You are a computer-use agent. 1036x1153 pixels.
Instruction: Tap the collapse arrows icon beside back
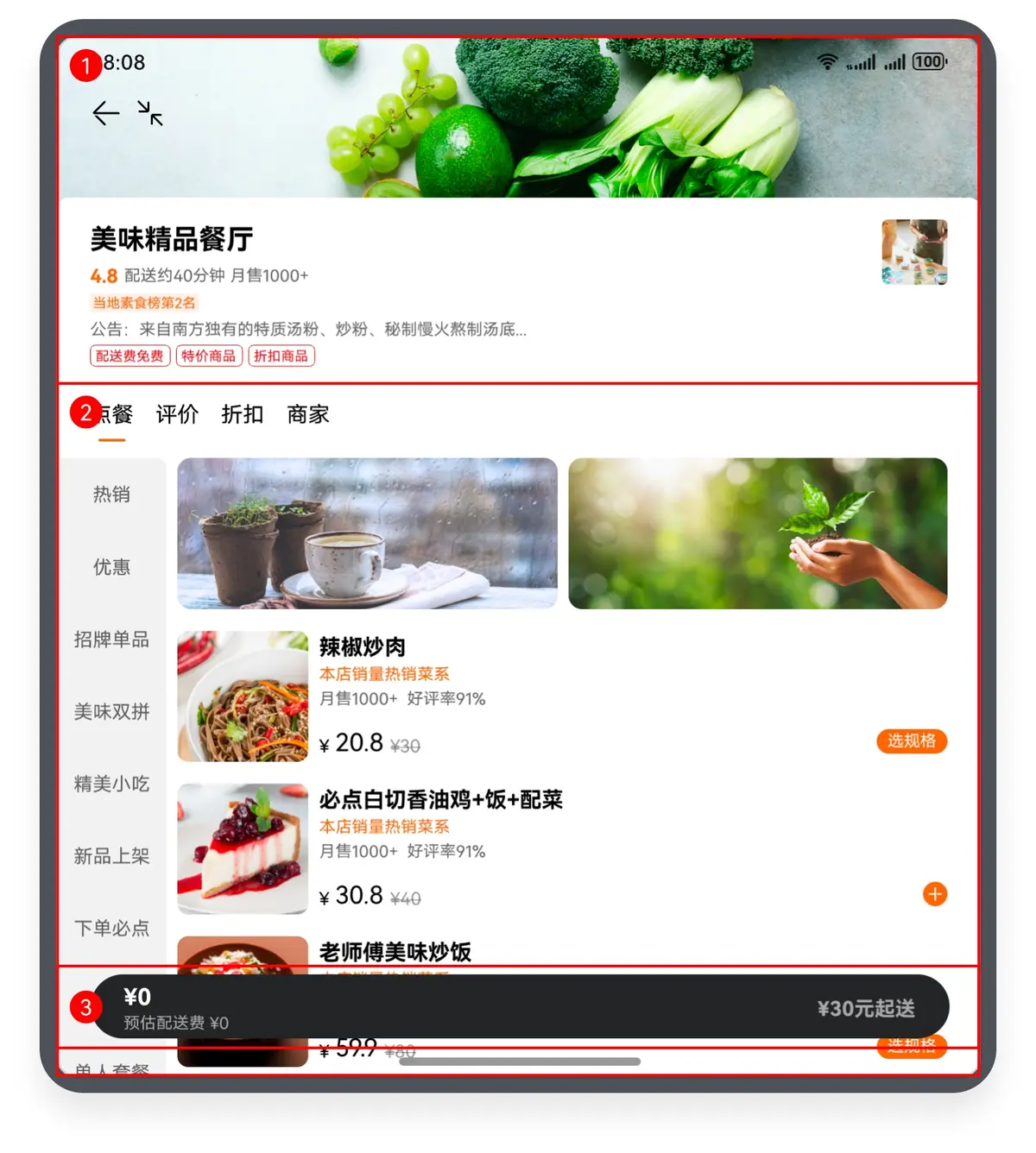[x=150, y=113]
